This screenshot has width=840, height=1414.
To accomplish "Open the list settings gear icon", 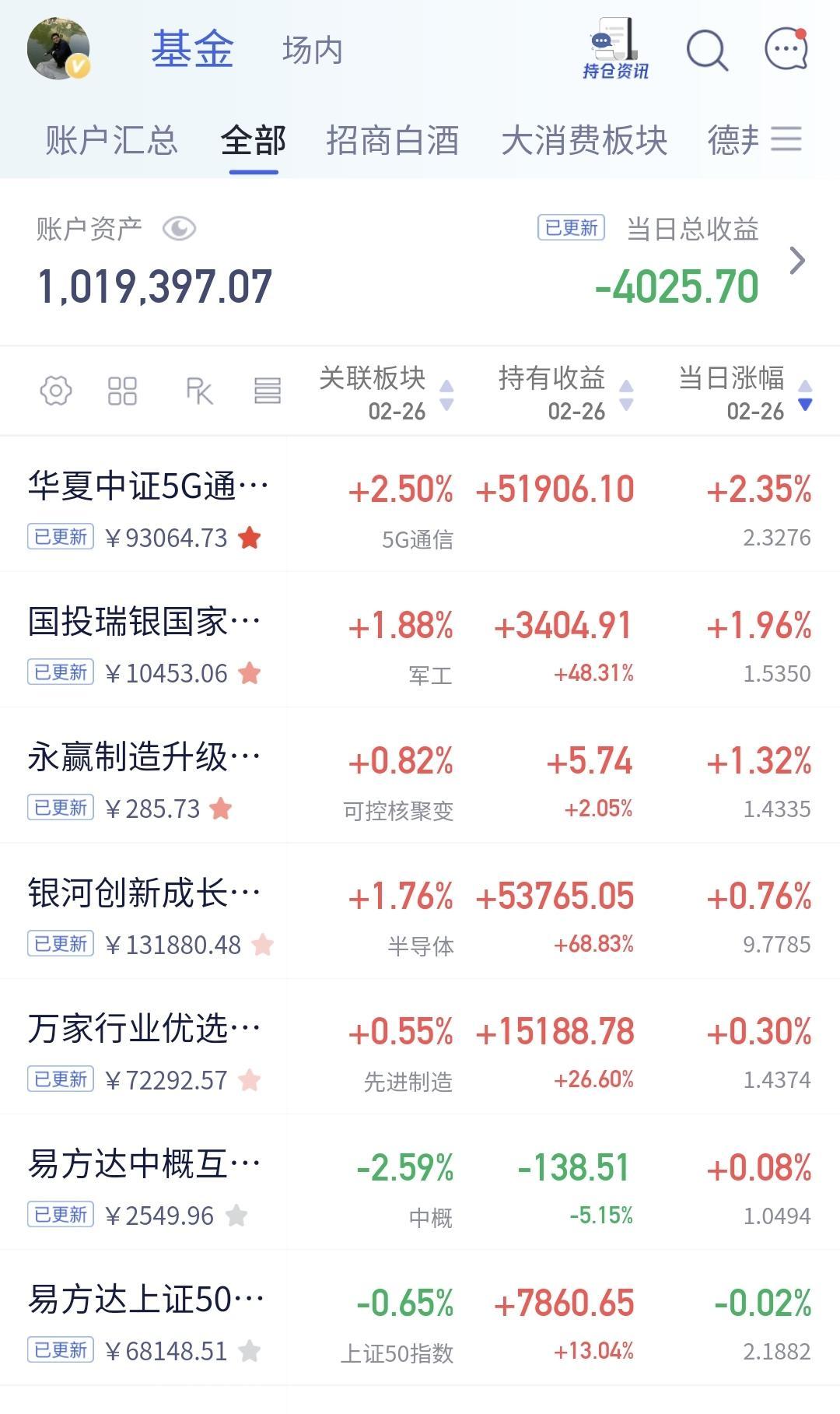I will (56, 391).
